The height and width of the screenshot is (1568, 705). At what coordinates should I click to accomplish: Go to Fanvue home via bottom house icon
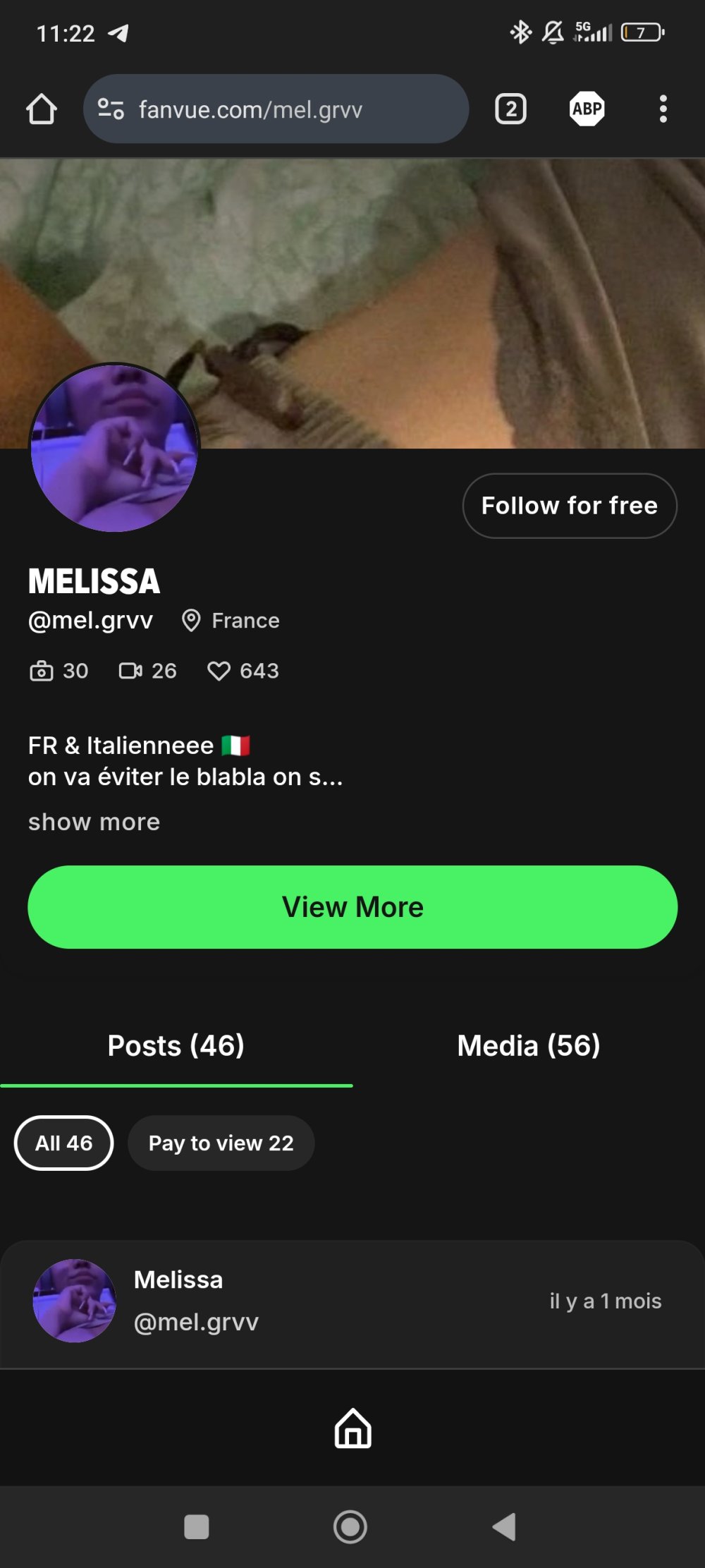352,1428
